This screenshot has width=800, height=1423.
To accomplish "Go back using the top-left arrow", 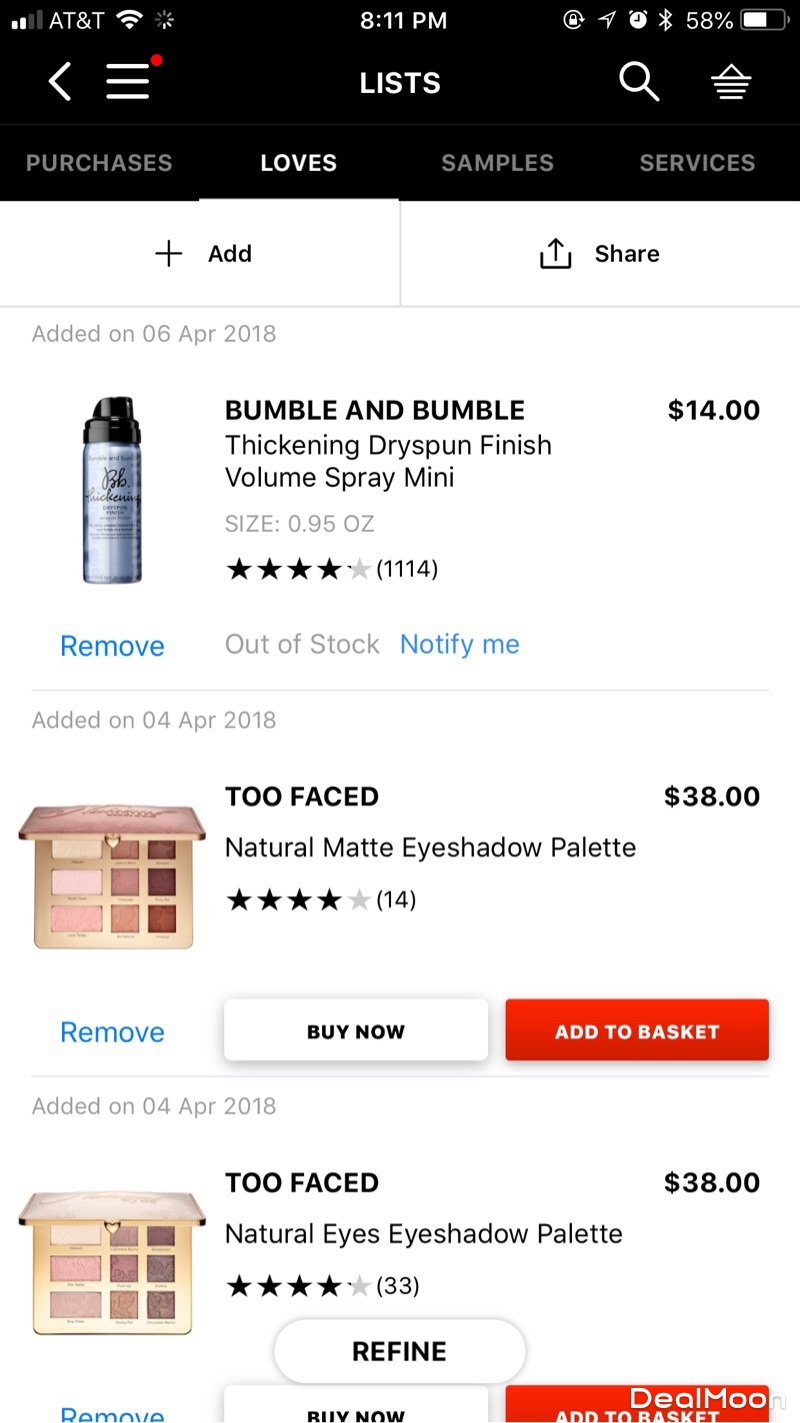I will [60, 82].
